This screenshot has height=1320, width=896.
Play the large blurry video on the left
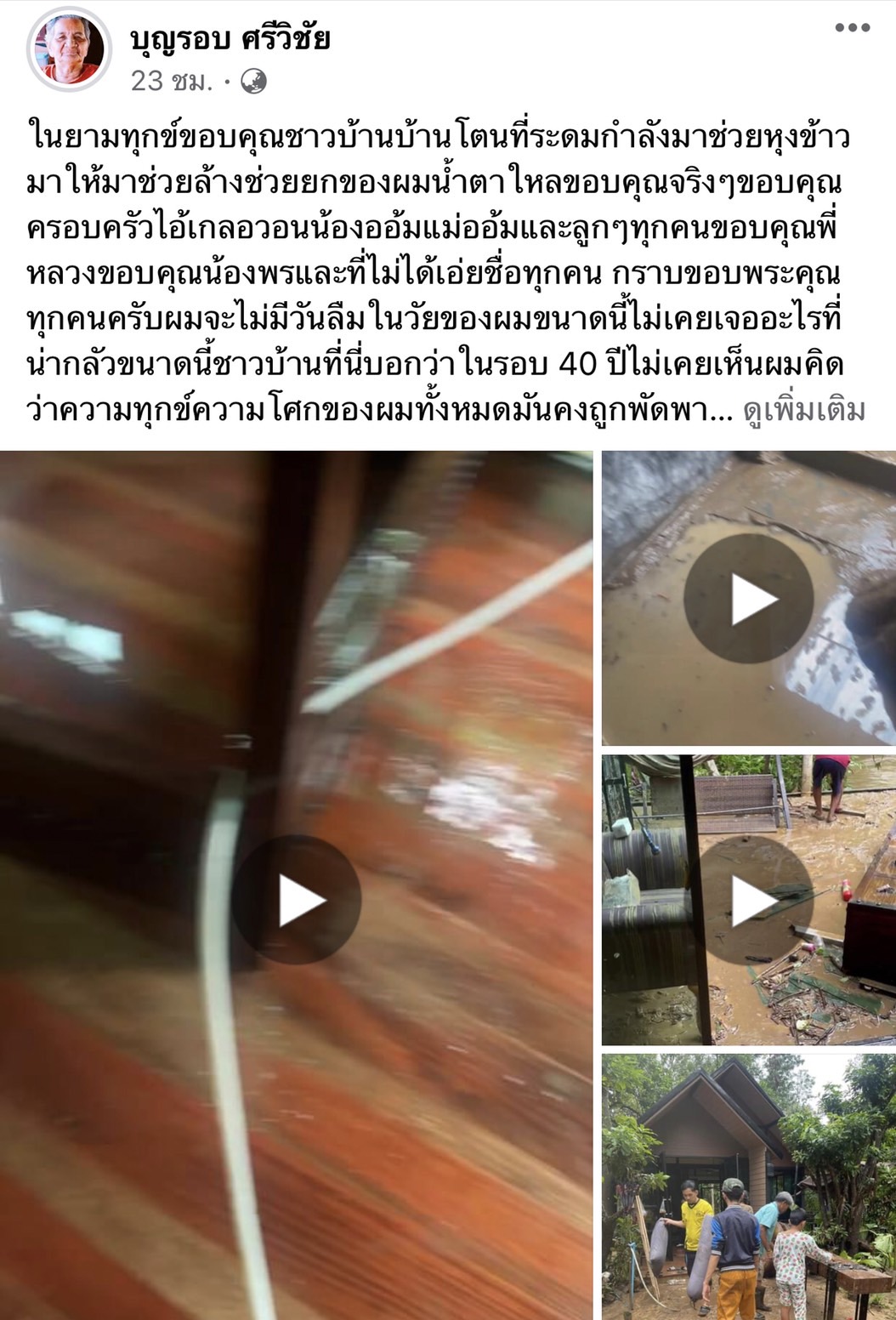pos(297,900)
